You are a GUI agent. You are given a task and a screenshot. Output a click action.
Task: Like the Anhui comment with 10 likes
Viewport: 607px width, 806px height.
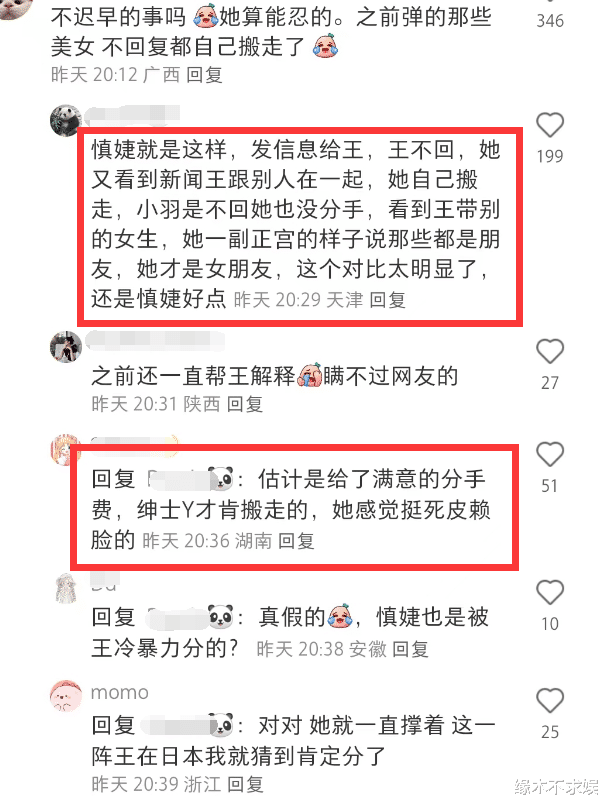point(549,592)
